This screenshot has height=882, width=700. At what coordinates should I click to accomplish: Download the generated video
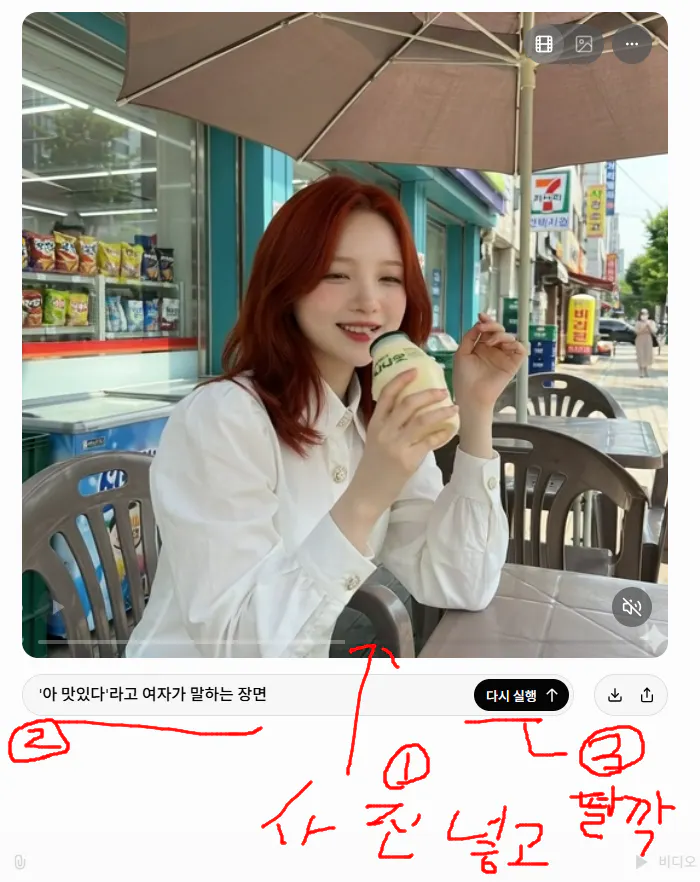615,696
